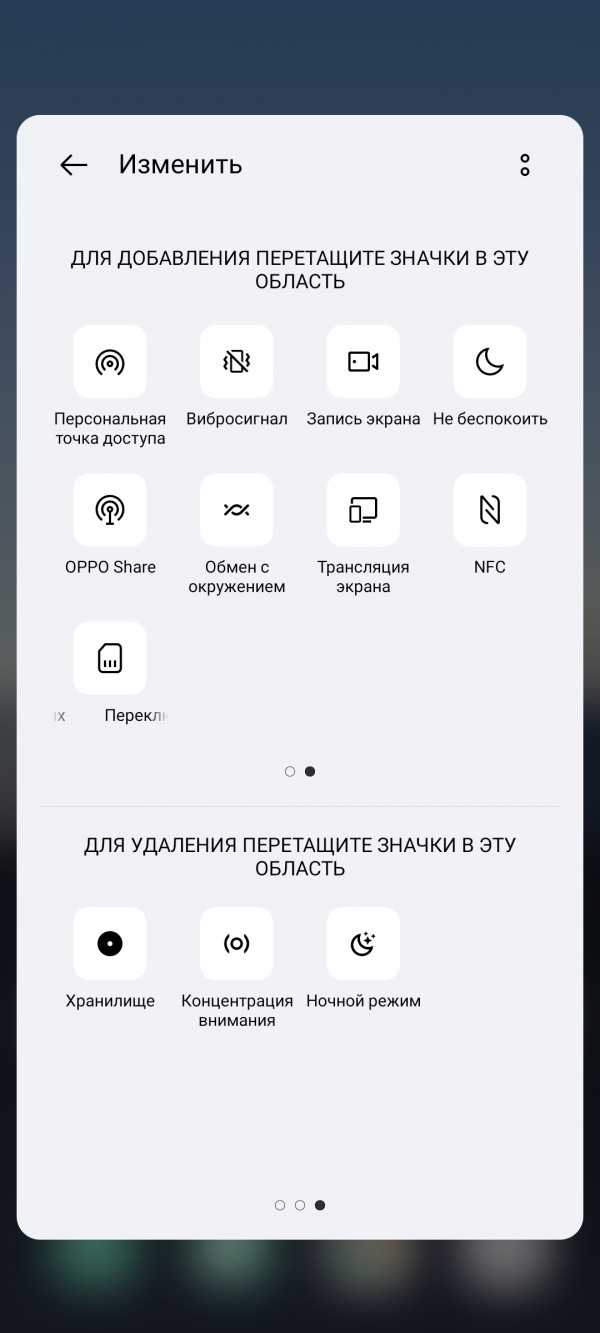The width and height of the screenshot is (600, 1333).
Task: Tap the SIM card switch tile
Action: tap(110, 658)
